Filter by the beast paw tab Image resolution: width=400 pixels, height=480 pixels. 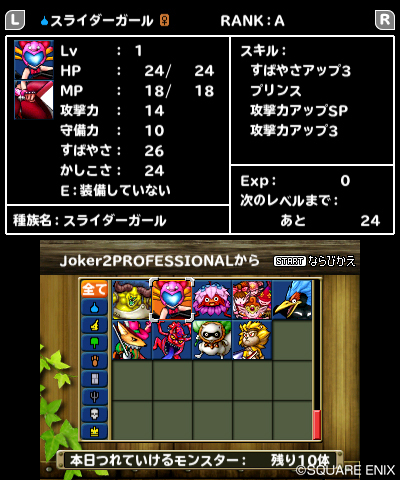point(94,361)
